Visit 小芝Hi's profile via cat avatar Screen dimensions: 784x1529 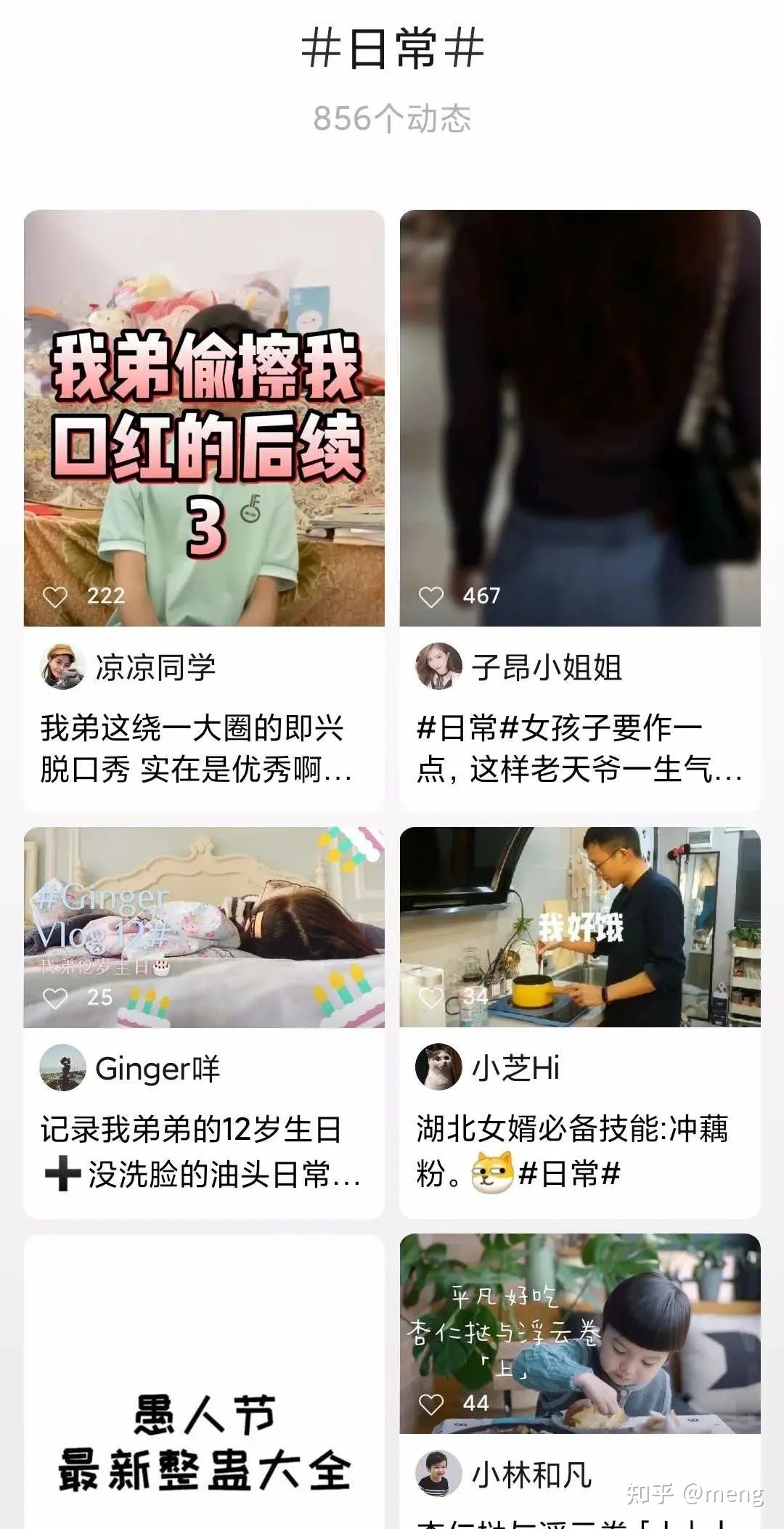[438, 1067]
